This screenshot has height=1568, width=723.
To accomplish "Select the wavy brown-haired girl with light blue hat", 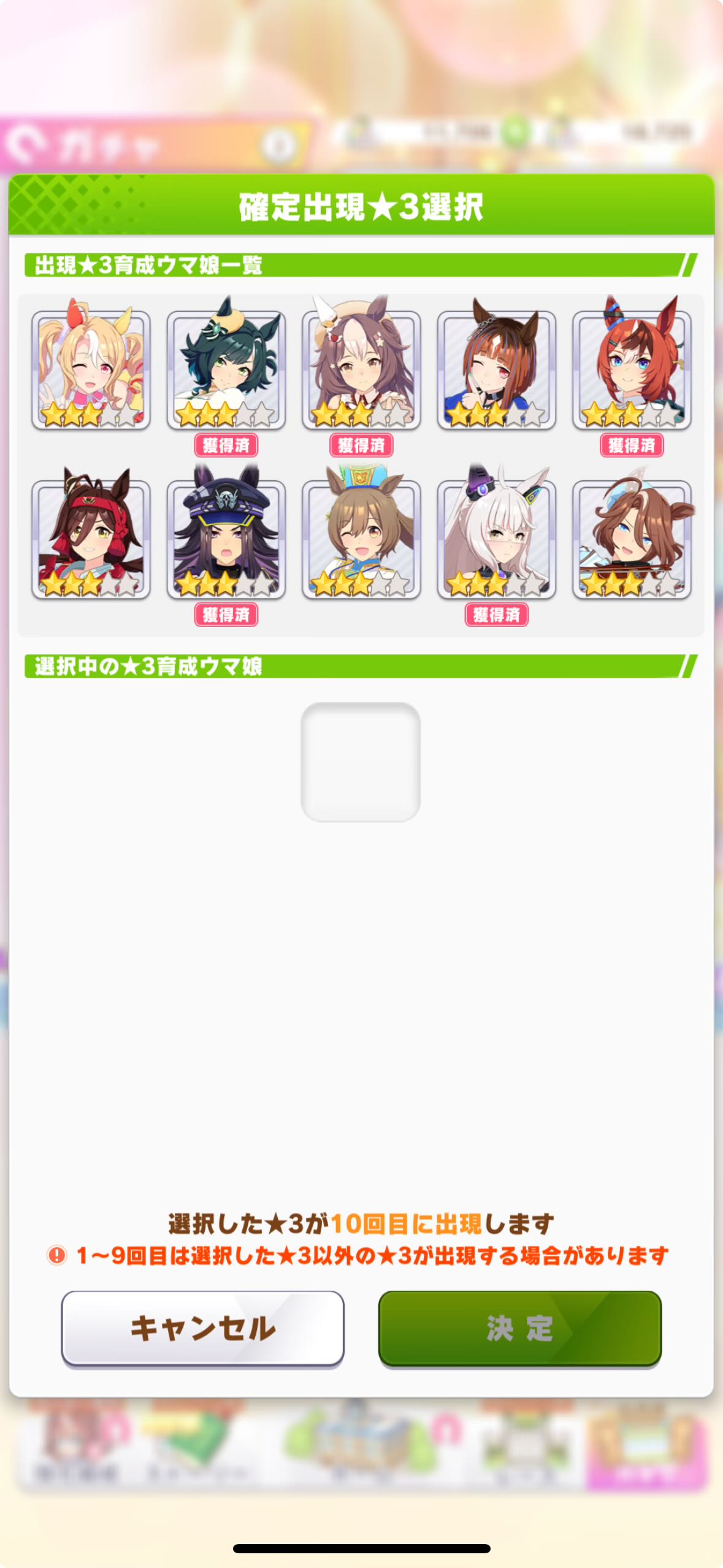I will coord(632,539).
